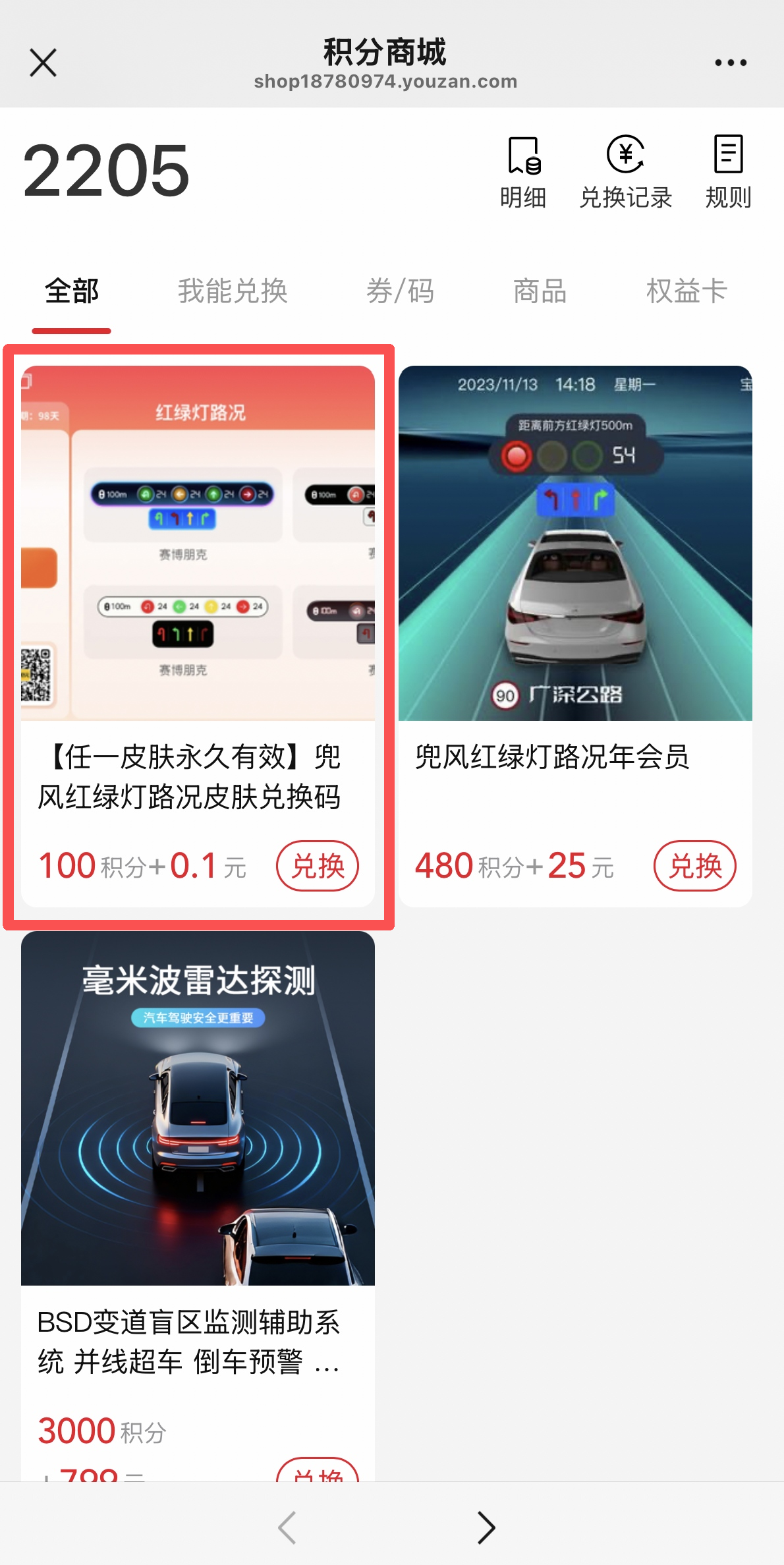Open 兑换记录 redemption history

pos(625,173)
